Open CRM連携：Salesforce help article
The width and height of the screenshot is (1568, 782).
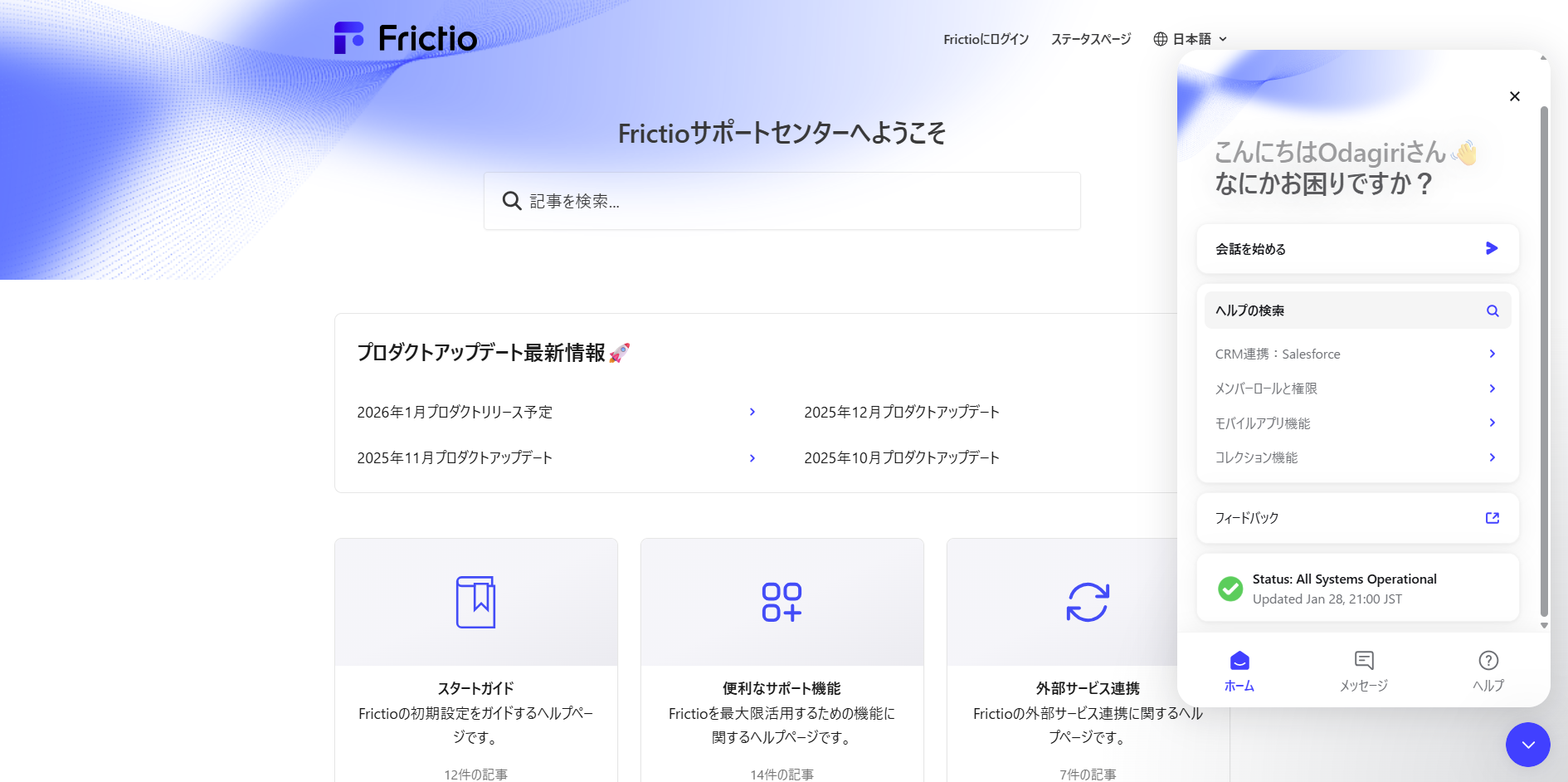pyautogui.click(x=1356, y=354)
